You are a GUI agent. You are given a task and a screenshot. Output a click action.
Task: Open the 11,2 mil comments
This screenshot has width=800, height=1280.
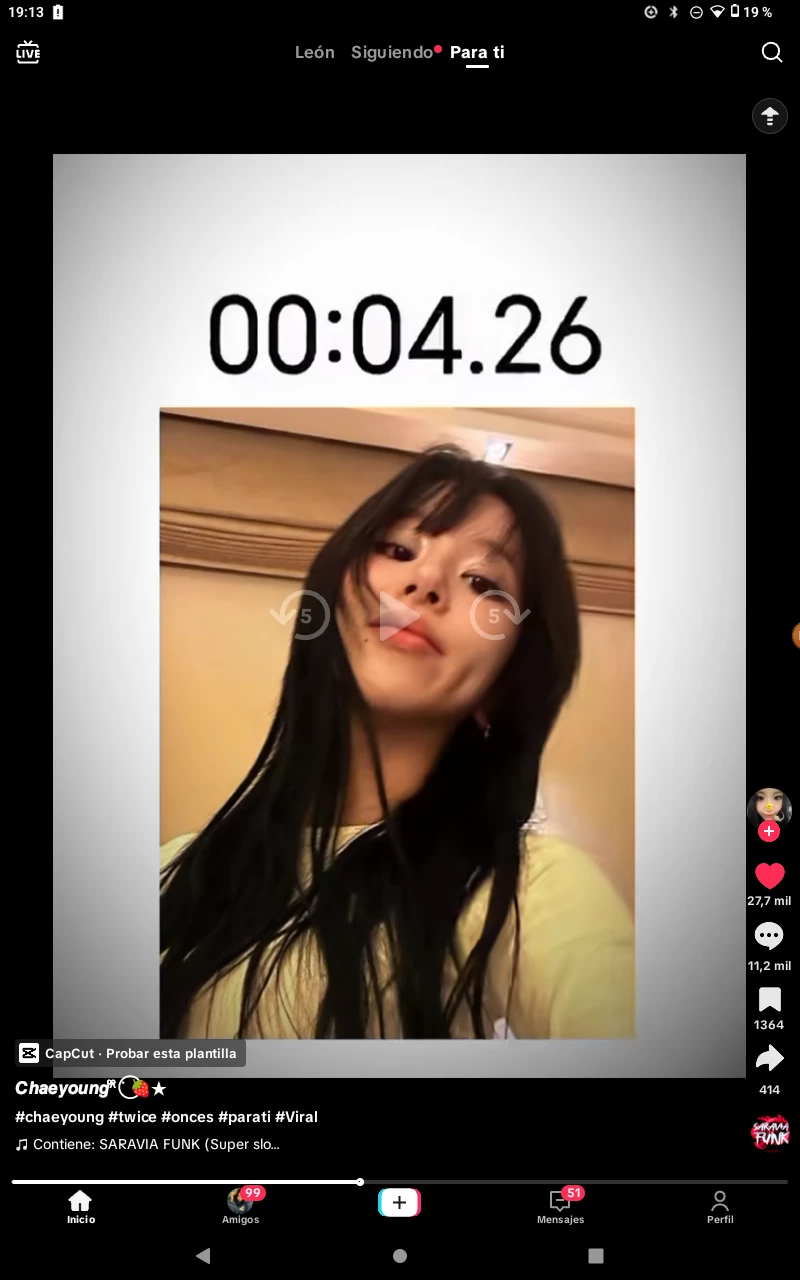pyautogui.click(x=769, y=937)
